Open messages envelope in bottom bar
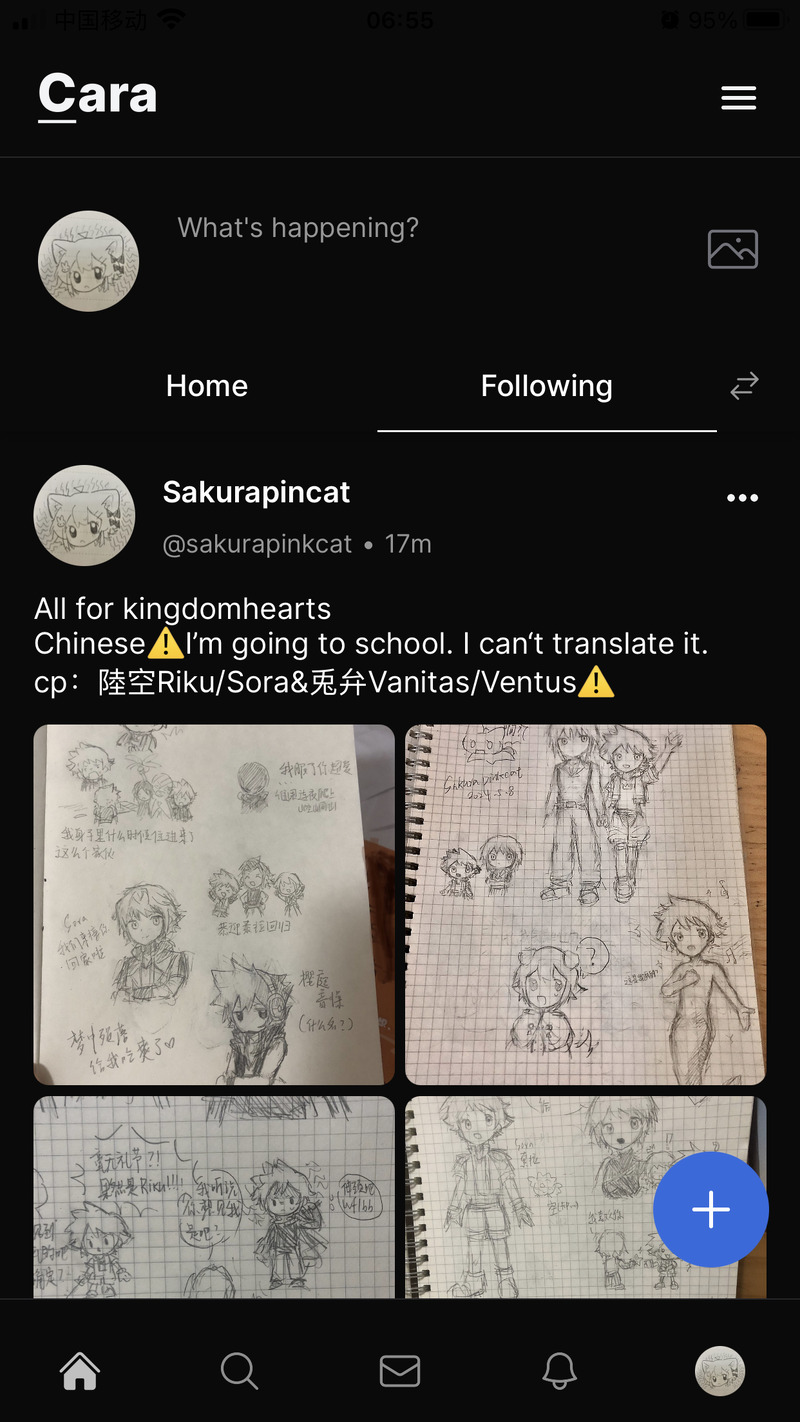The image size is (800, 1422). pos(400,1370)
